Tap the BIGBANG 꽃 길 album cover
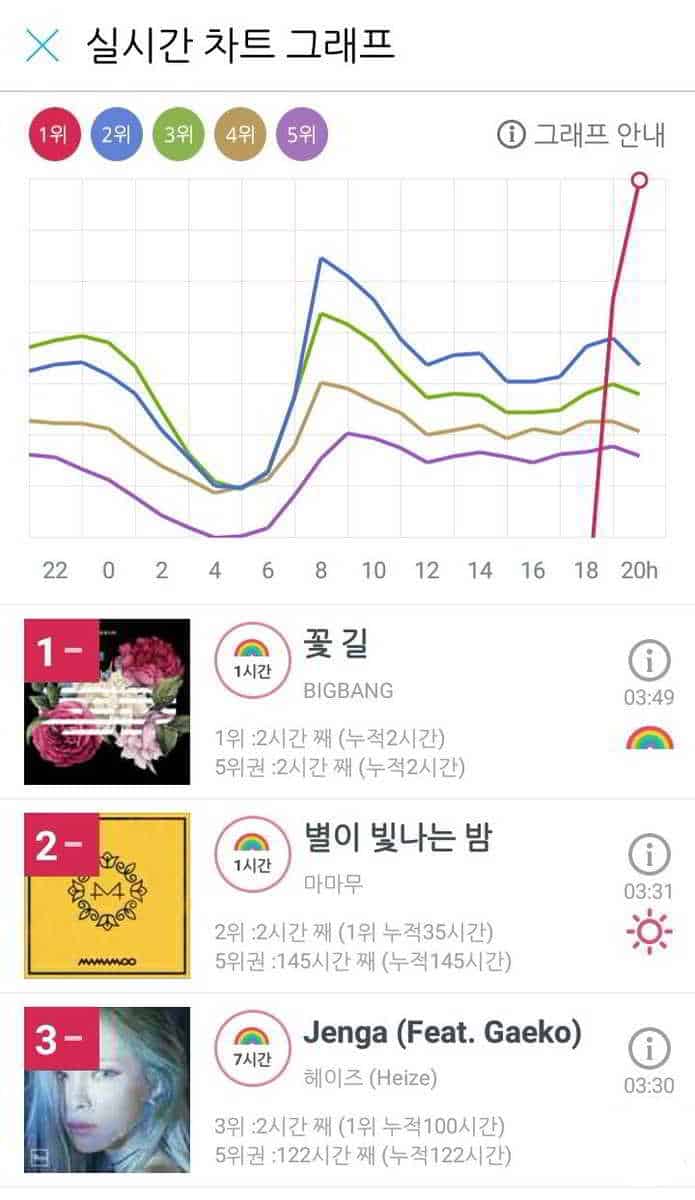 pos(107,702)
